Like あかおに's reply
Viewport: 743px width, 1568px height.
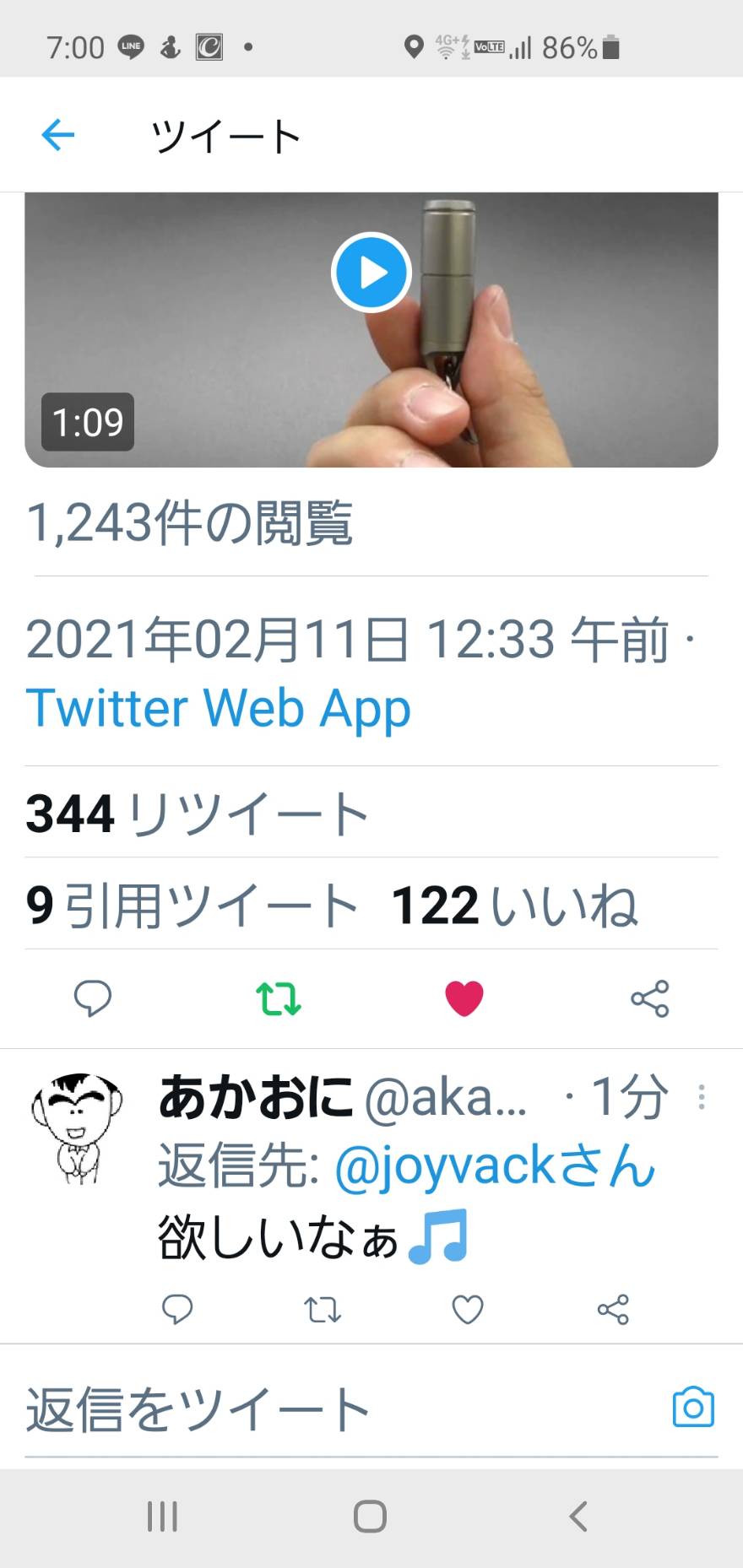coord(468,1309)
